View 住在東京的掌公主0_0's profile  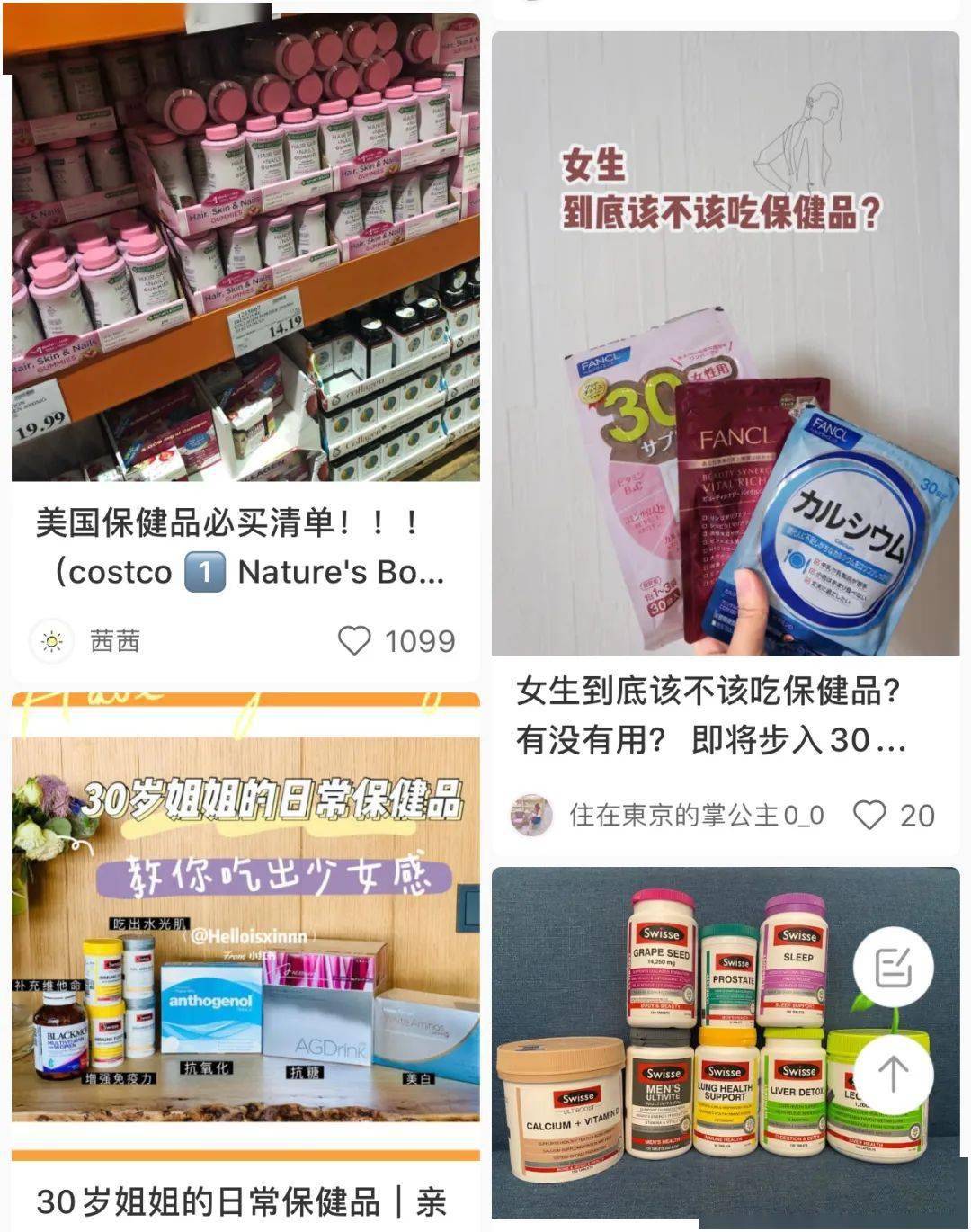click(531, 815)
